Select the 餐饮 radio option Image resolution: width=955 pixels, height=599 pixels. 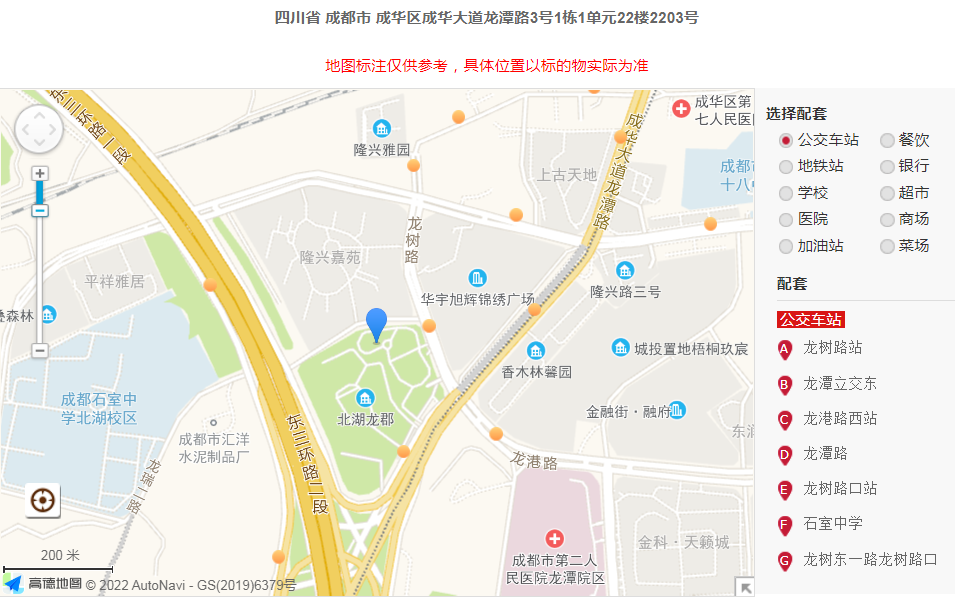pos(887,140)
